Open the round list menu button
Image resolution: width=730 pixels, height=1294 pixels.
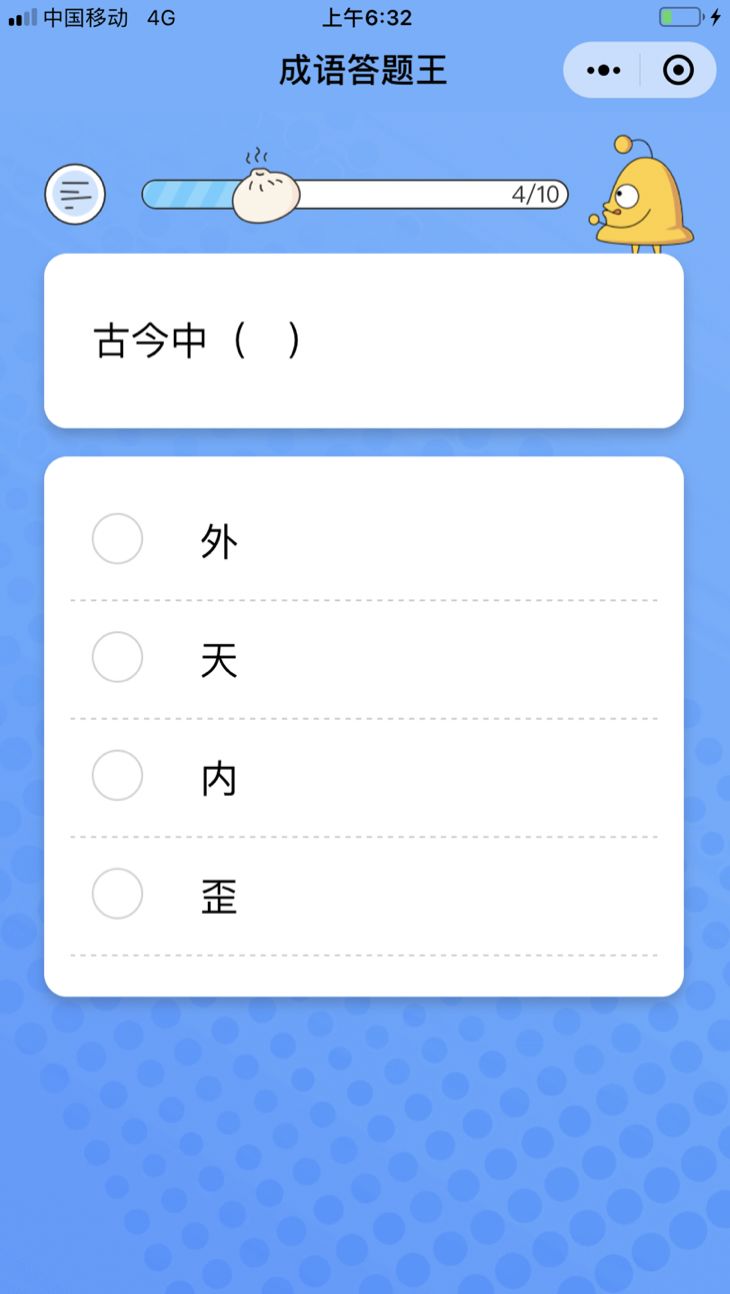click(x=75, y=194)
